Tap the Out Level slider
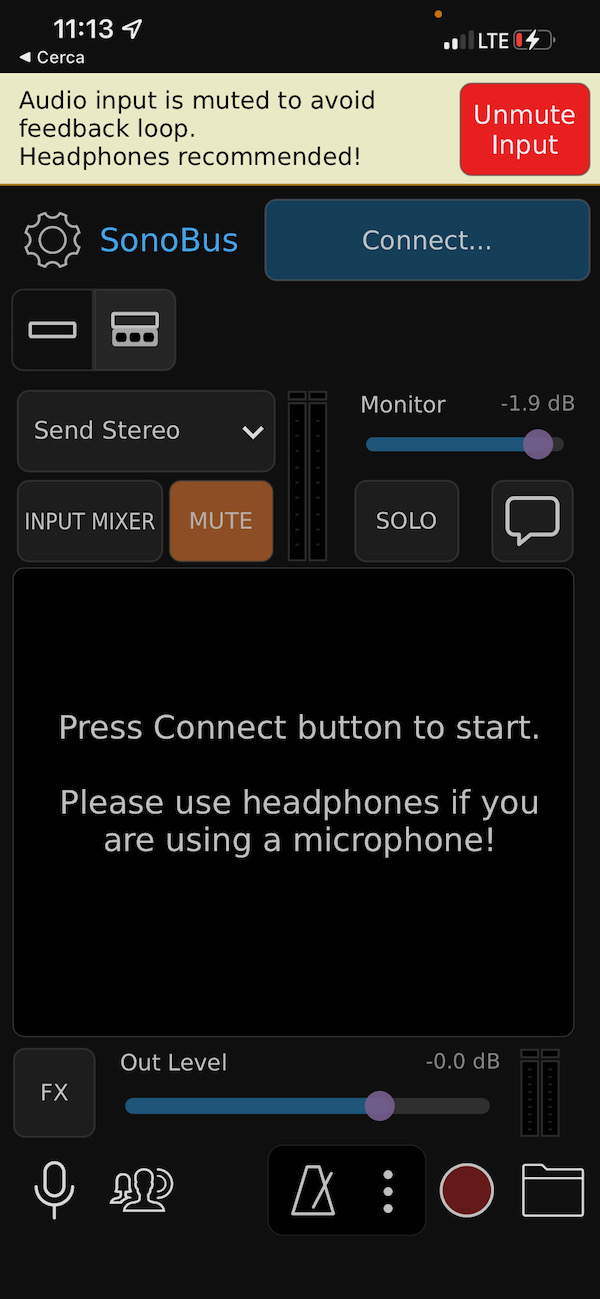 tap(307, 1106)
